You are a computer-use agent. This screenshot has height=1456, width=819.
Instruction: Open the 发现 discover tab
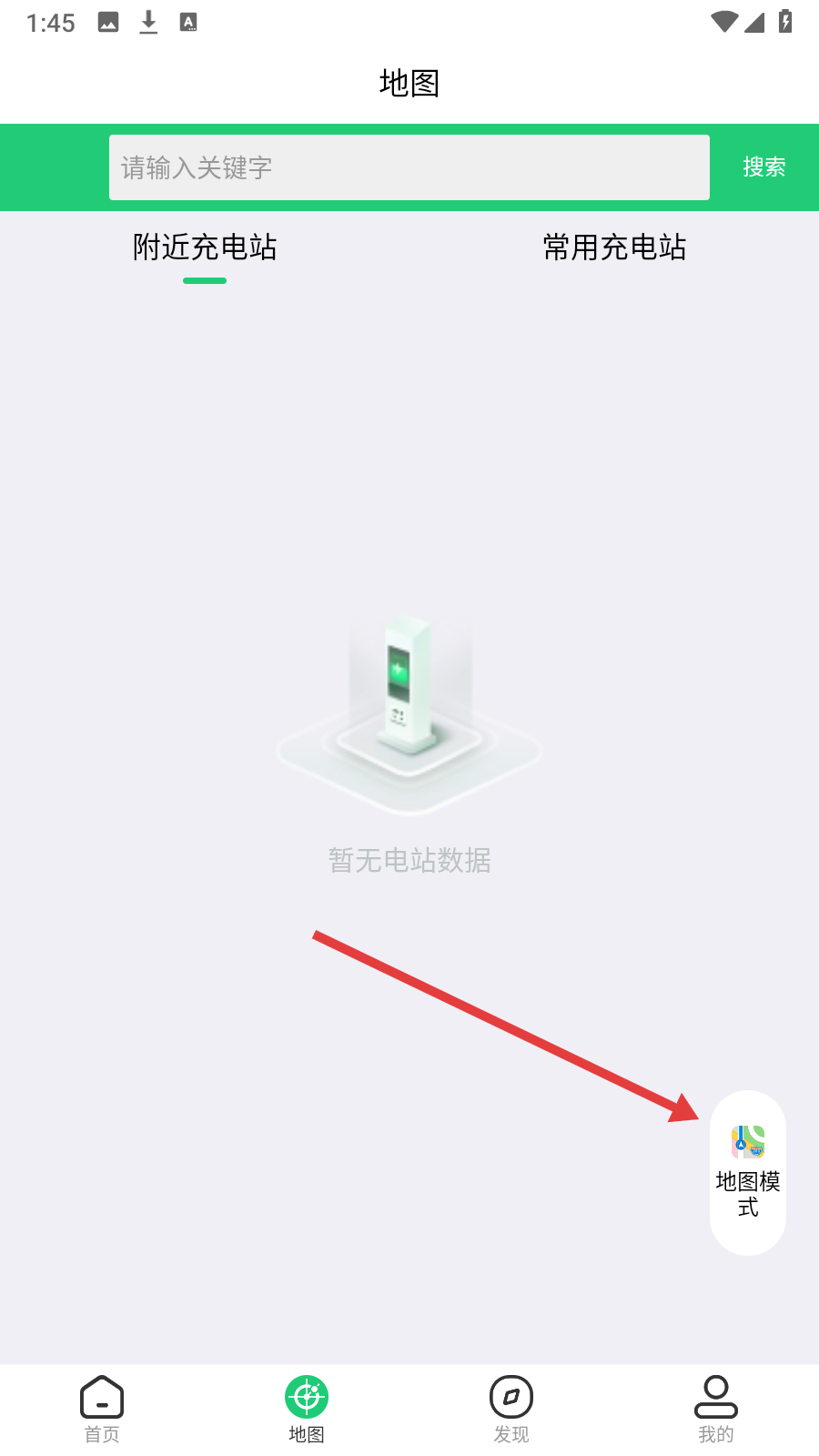pos(511,1410)
